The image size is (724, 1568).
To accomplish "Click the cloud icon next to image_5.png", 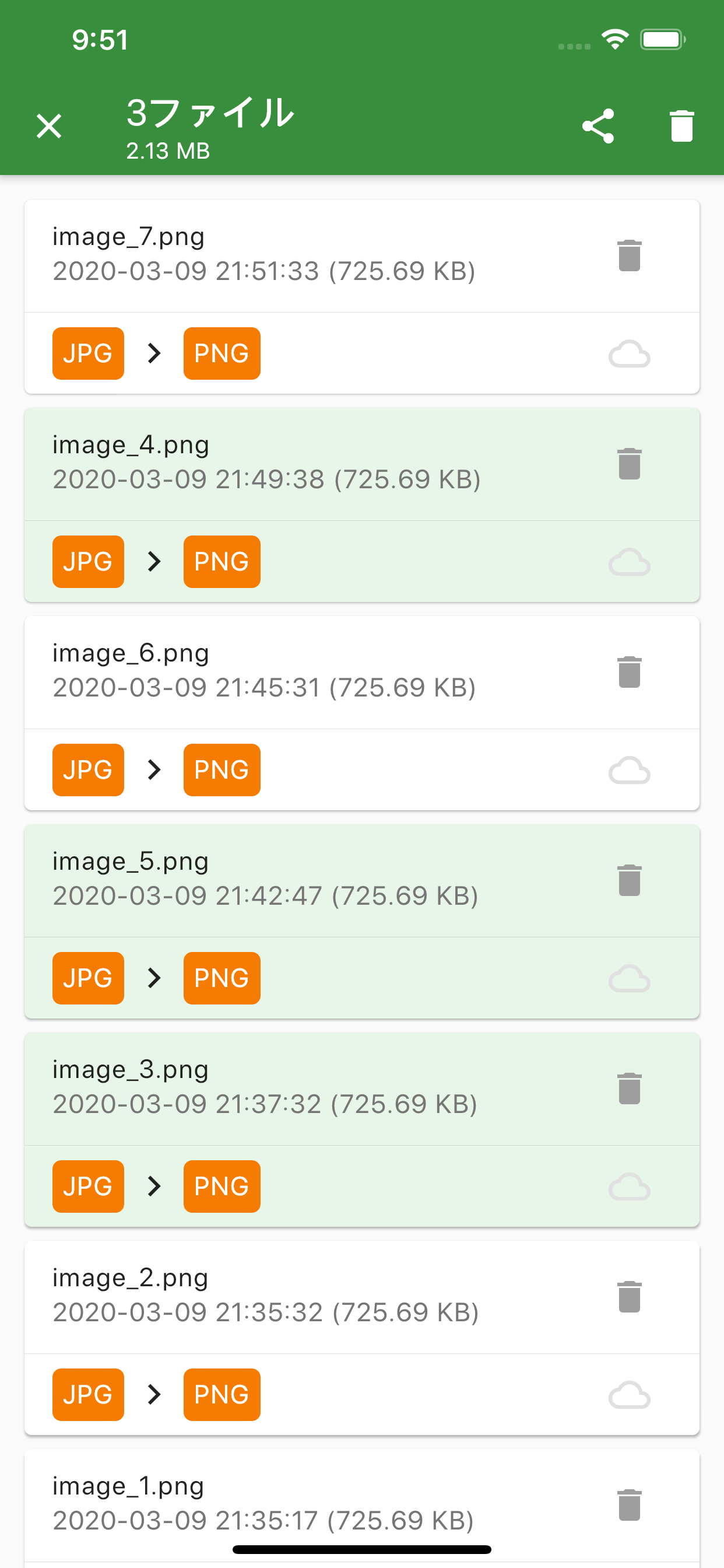I will point(629,978).
